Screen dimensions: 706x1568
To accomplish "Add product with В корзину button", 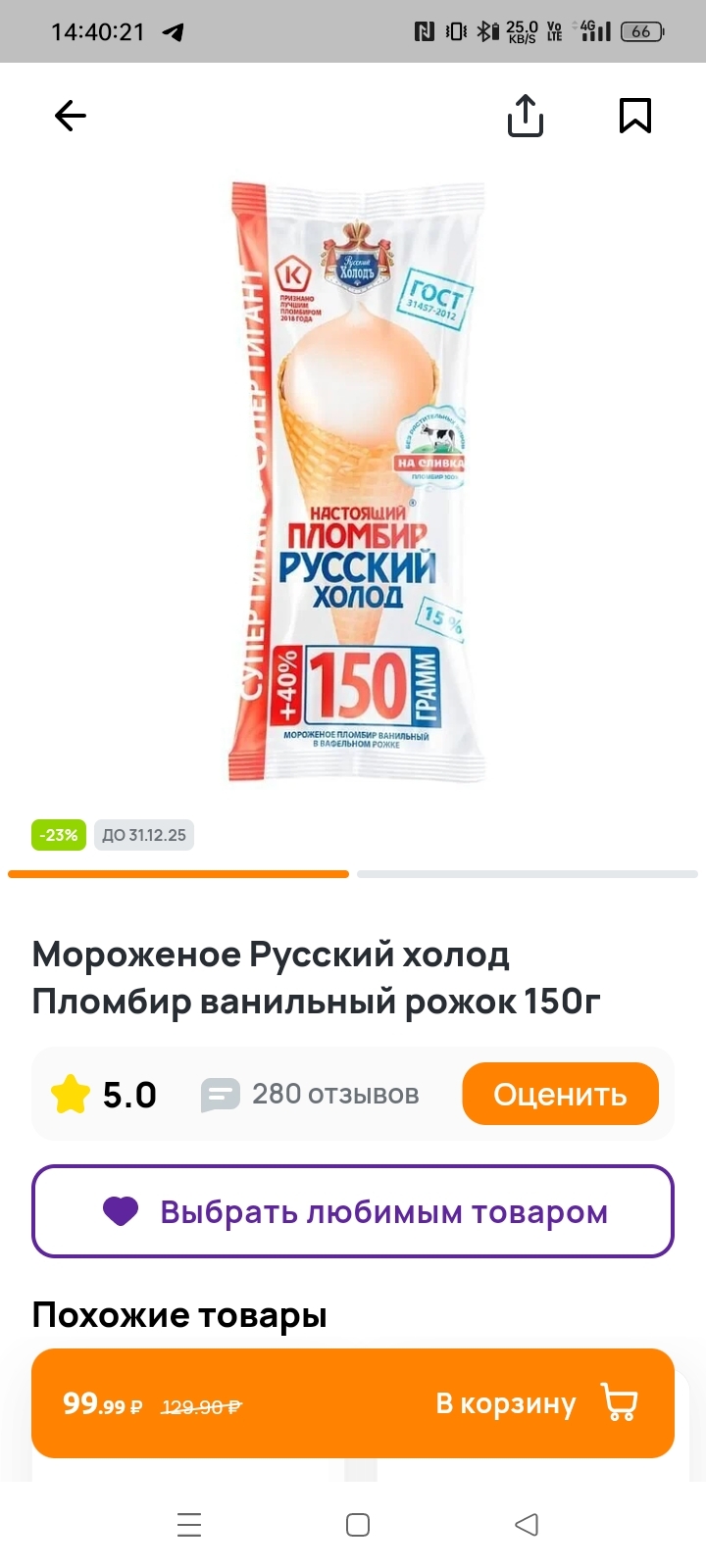I will coord(535,1403).
